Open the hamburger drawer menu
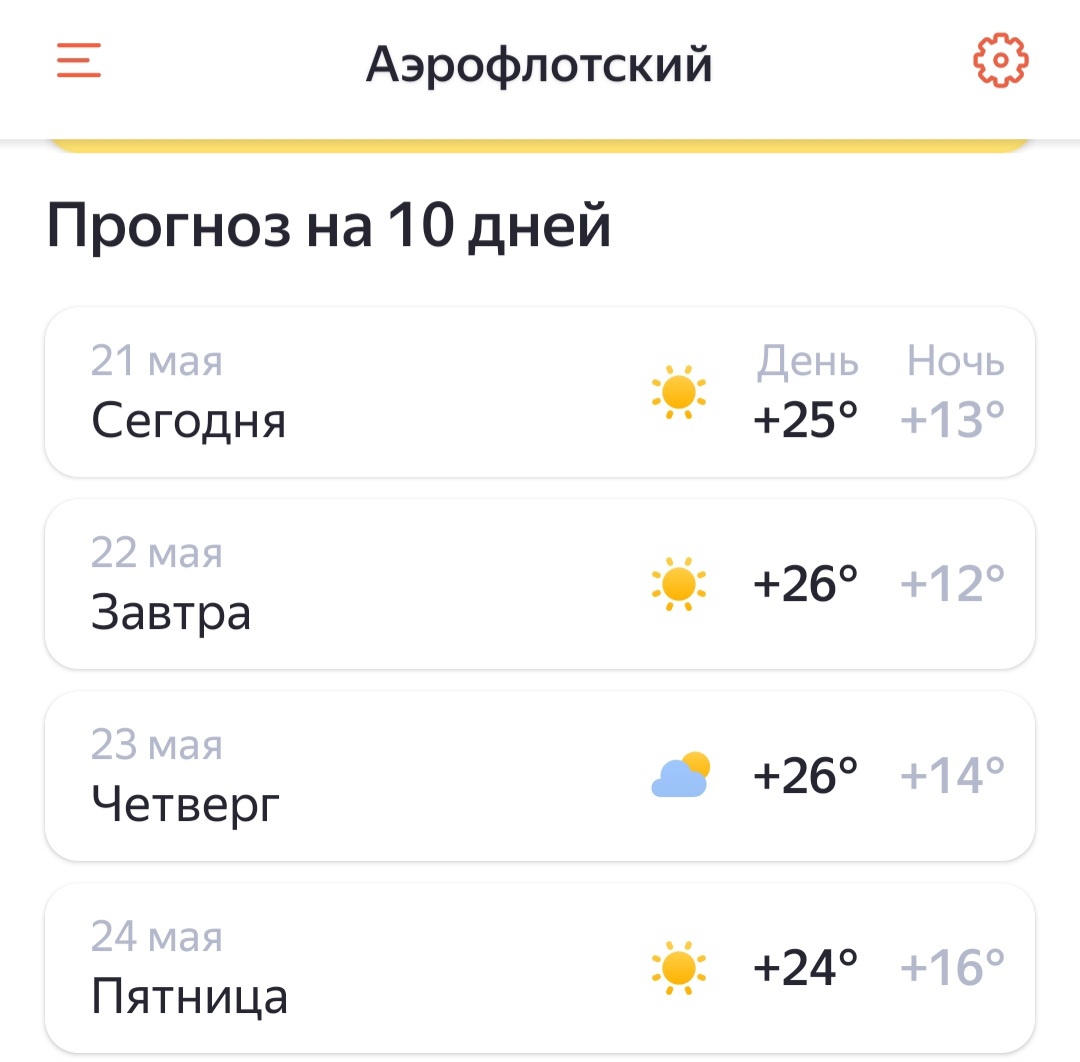 [79, 62]
